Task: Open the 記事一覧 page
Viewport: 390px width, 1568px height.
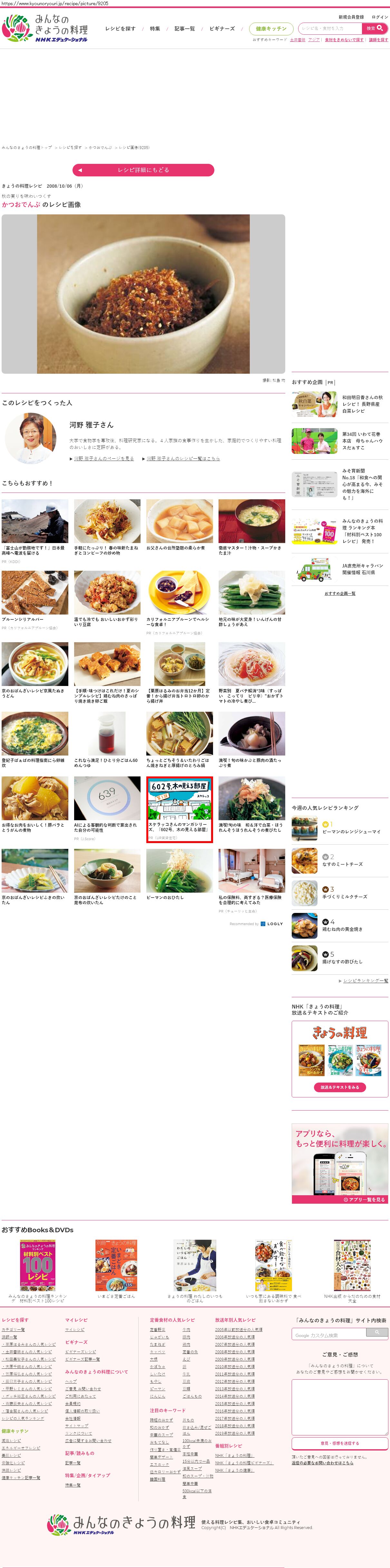Action: coord(185,29)
